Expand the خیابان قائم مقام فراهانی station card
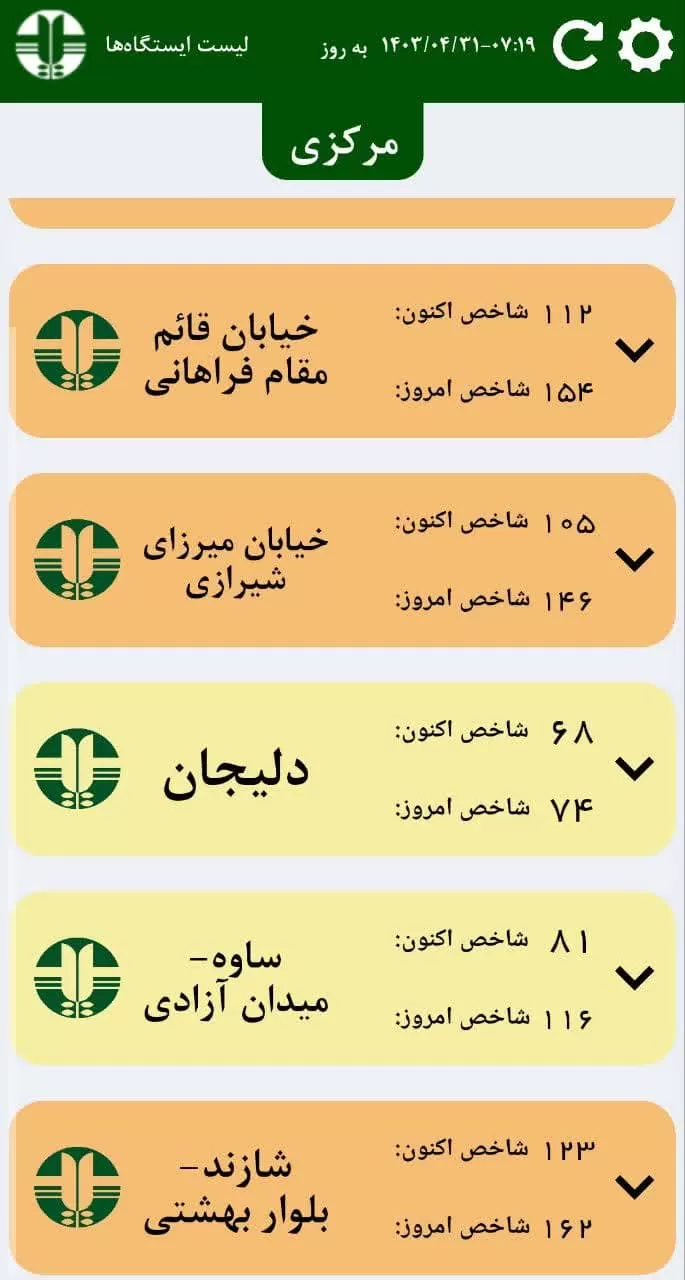Screen dimensions: 685x1280 [x=634, y=350]
